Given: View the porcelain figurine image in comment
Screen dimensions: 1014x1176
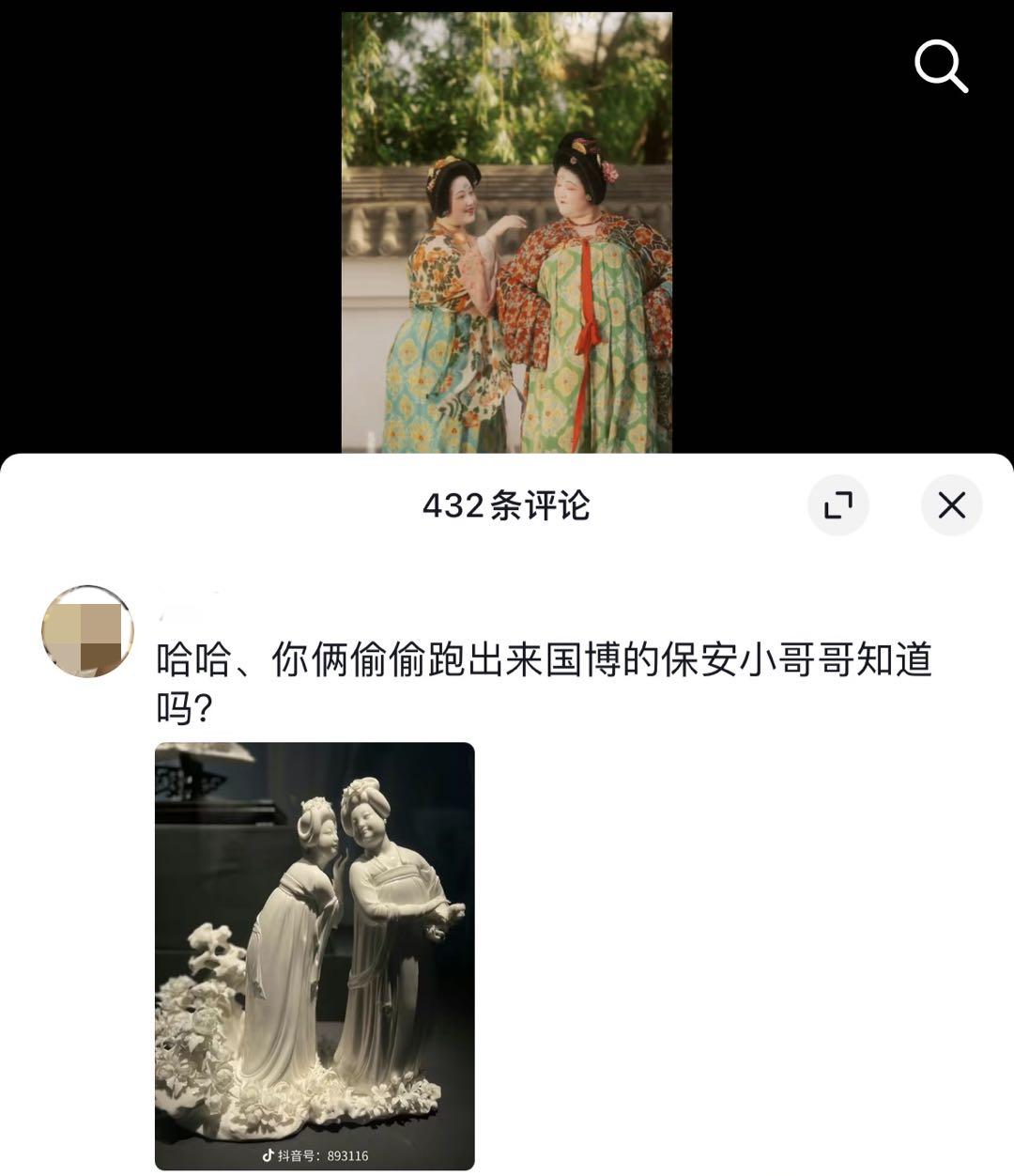Looking at the screenshot, I should pyautogui.click(x=315, y=955).
